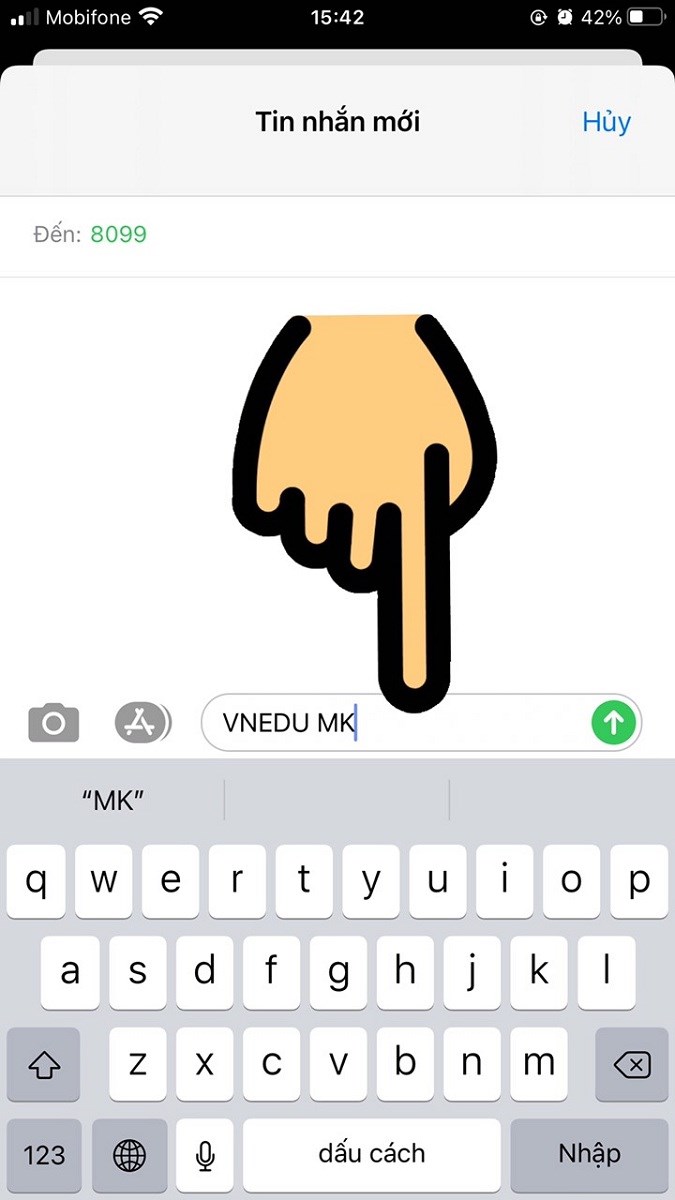The width and height of the screenshot is (675, 1200).
Task: Tap the Nhập return key
Action: (x=589, y=1155)
